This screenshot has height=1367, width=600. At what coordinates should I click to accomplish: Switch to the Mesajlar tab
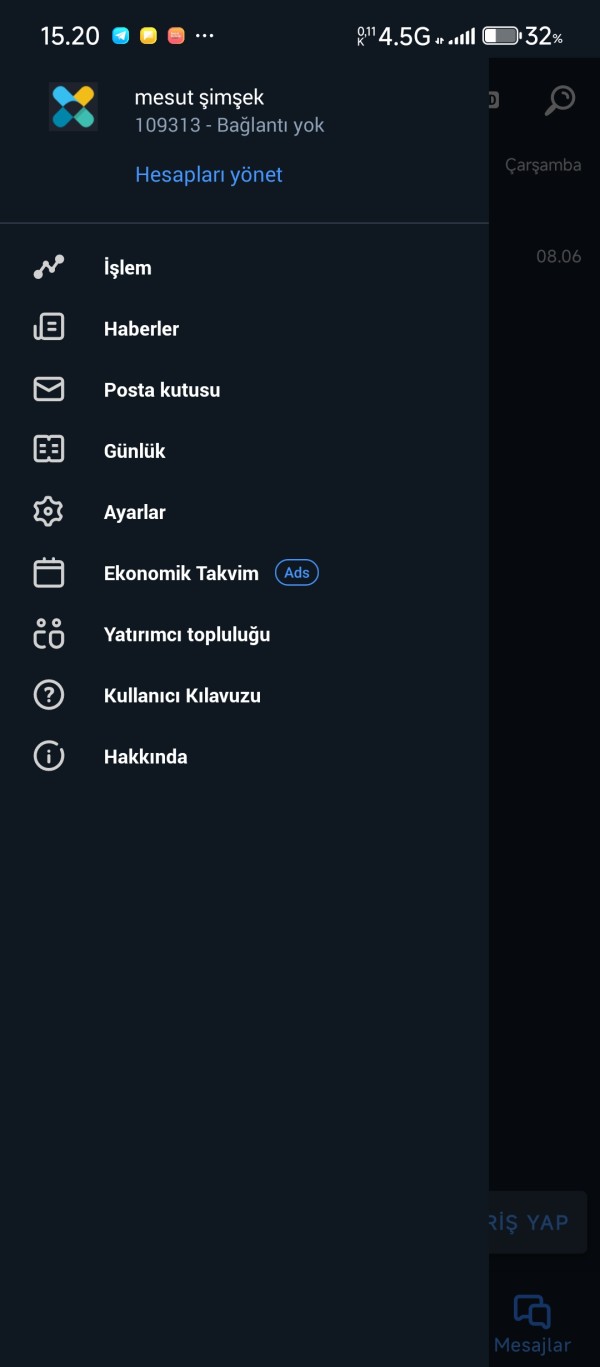tap(532, 1324)
